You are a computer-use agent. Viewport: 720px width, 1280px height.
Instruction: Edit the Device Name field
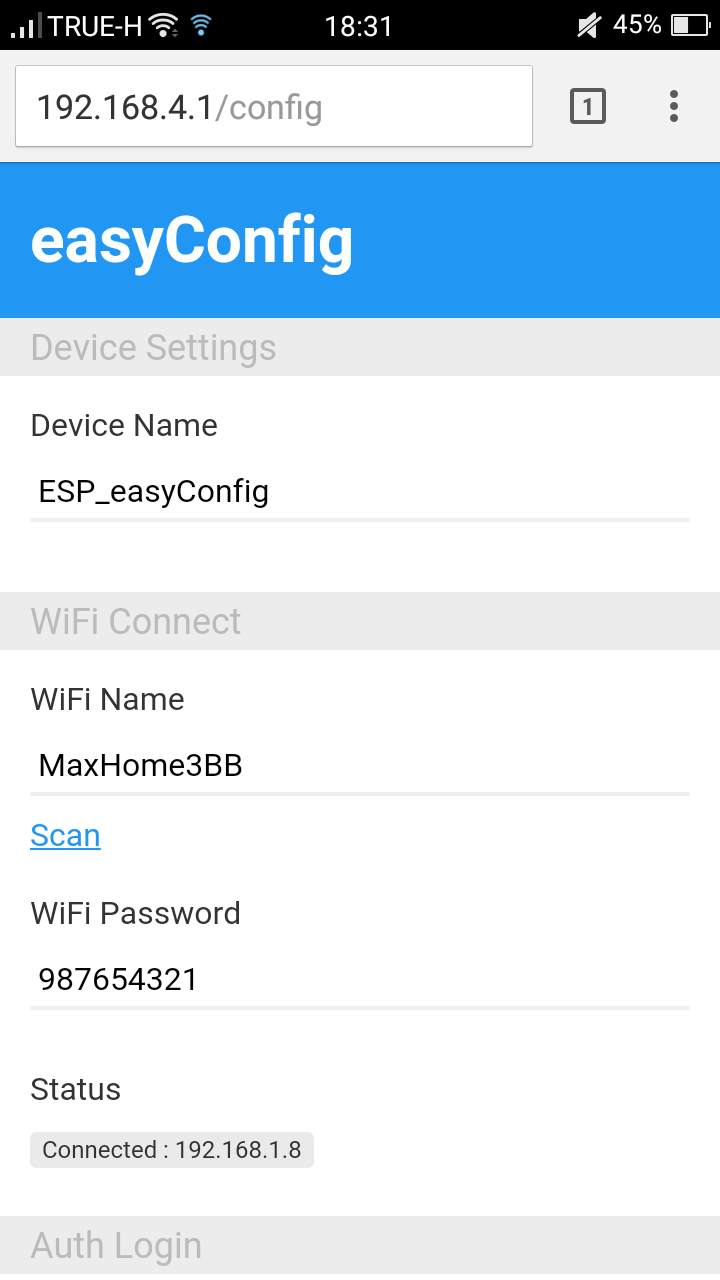pyautogui.click(x=360, y=492)
